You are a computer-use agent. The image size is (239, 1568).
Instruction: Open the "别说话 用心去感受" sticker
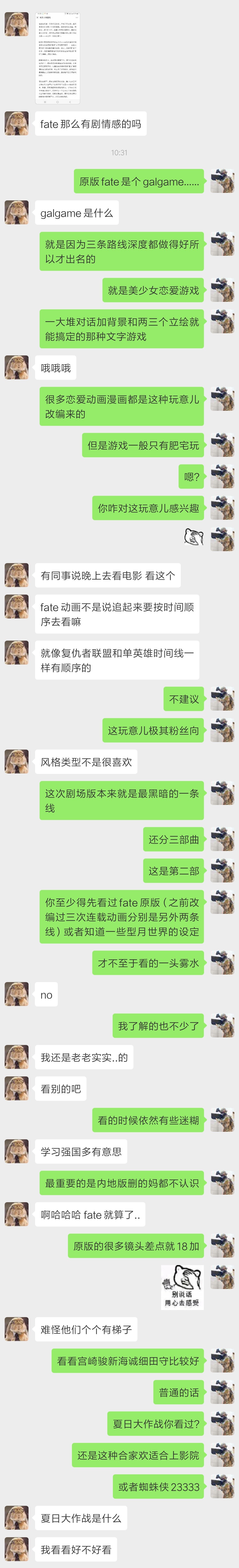tap(181, 1286)
